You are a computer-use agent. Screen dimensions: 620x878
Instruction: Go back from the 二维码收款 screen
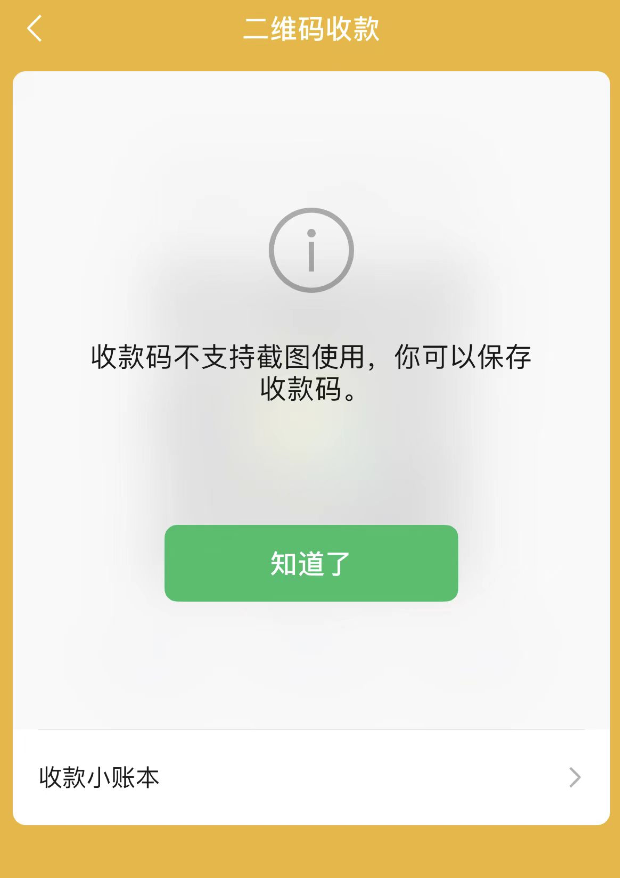click(35, 28)
